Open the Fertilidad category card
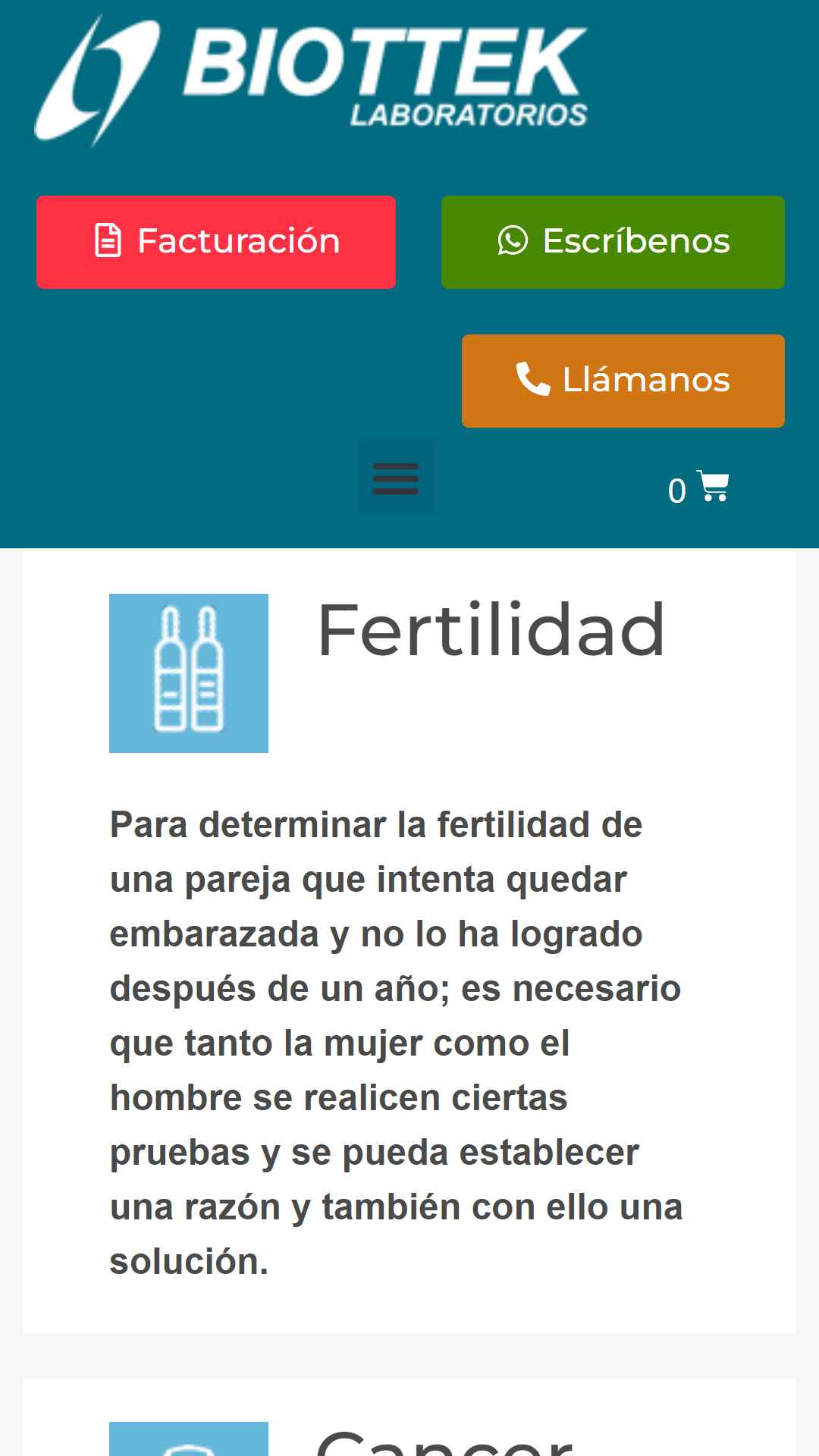This screenshot has width=819, height=1456. [x=490, y=630]
